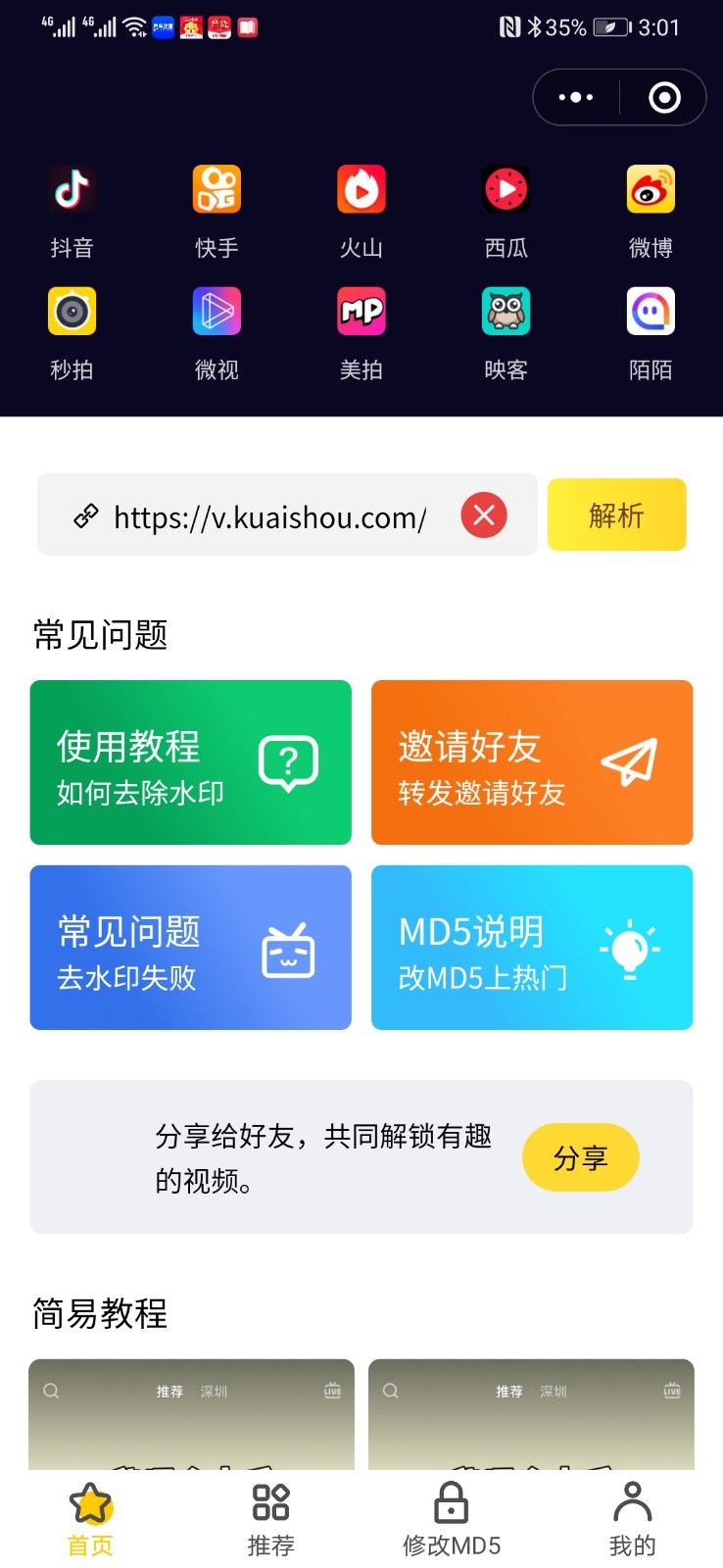View the 常见问题 去水印失败 card
This screenshot has height=1568, width=723.
click(190, 948)
